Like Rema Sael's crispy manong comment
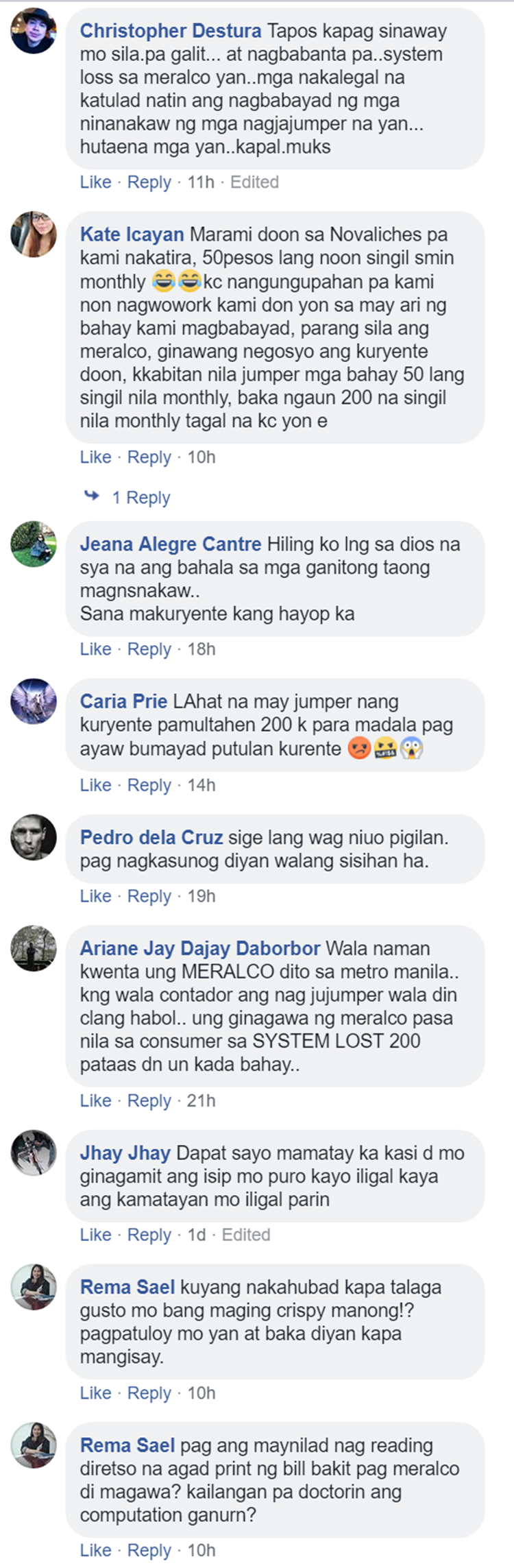Image resolution: width=514 pixels, height=1568 pixels. click(x=95, y=1393)
